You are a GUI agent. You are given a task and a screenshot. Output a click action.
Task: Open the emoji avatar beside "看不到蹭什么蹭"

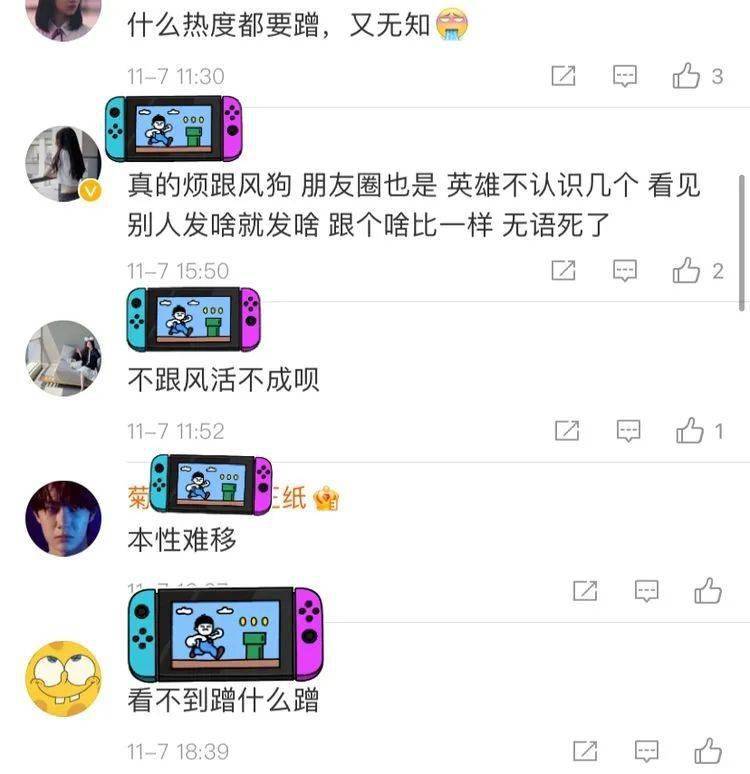62,678
